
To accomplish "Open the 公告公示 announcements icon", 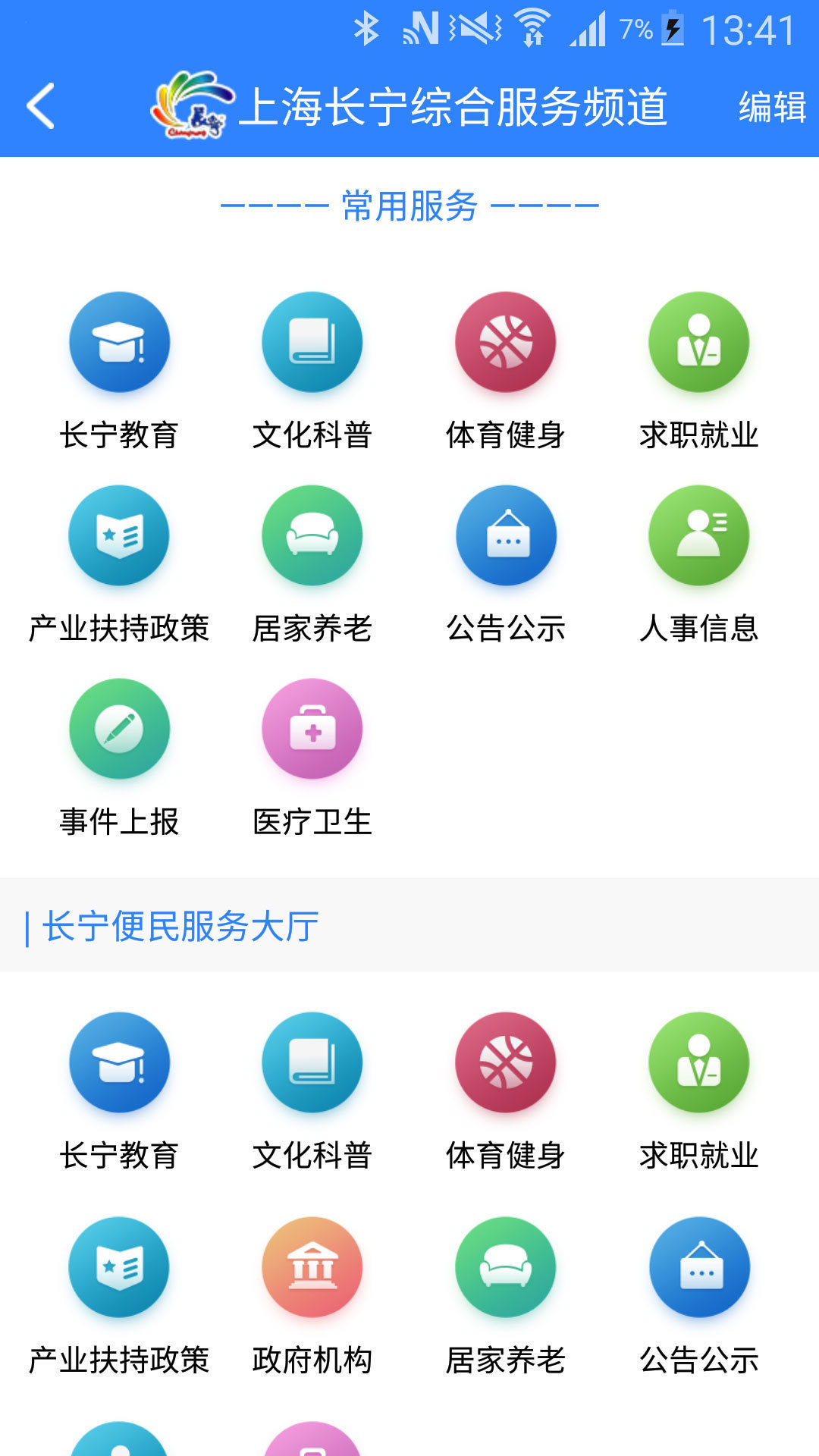I will (x=506, y=536).
